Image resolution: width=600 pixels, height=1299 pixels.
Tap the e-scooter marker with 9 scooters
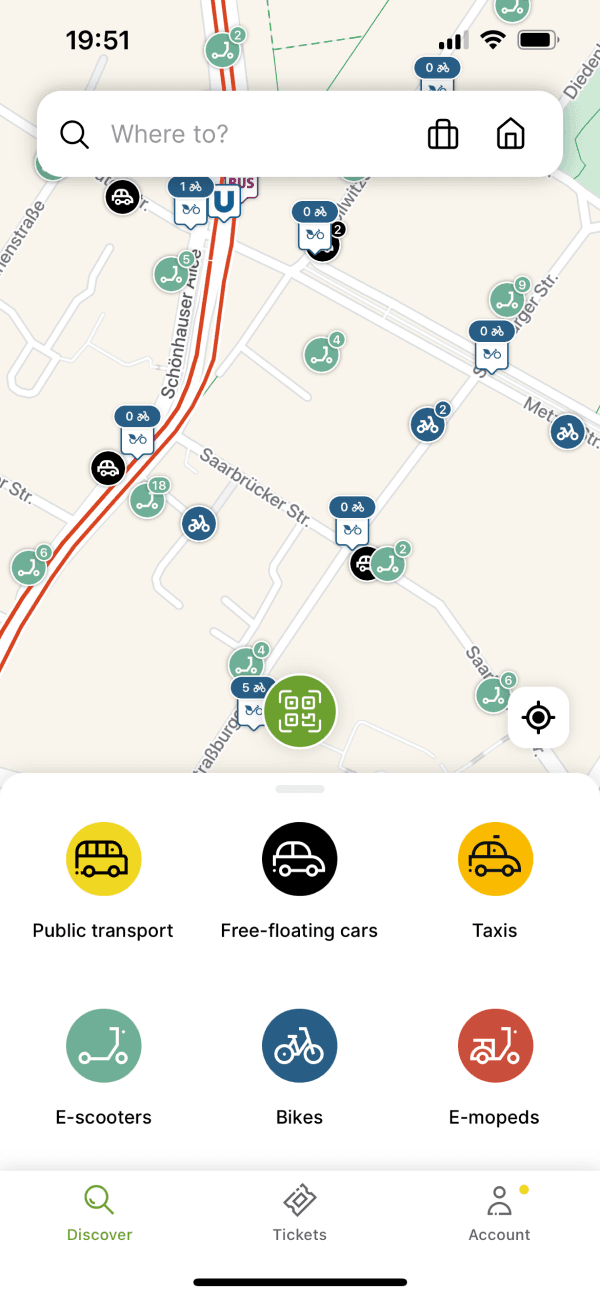(507, 299)
